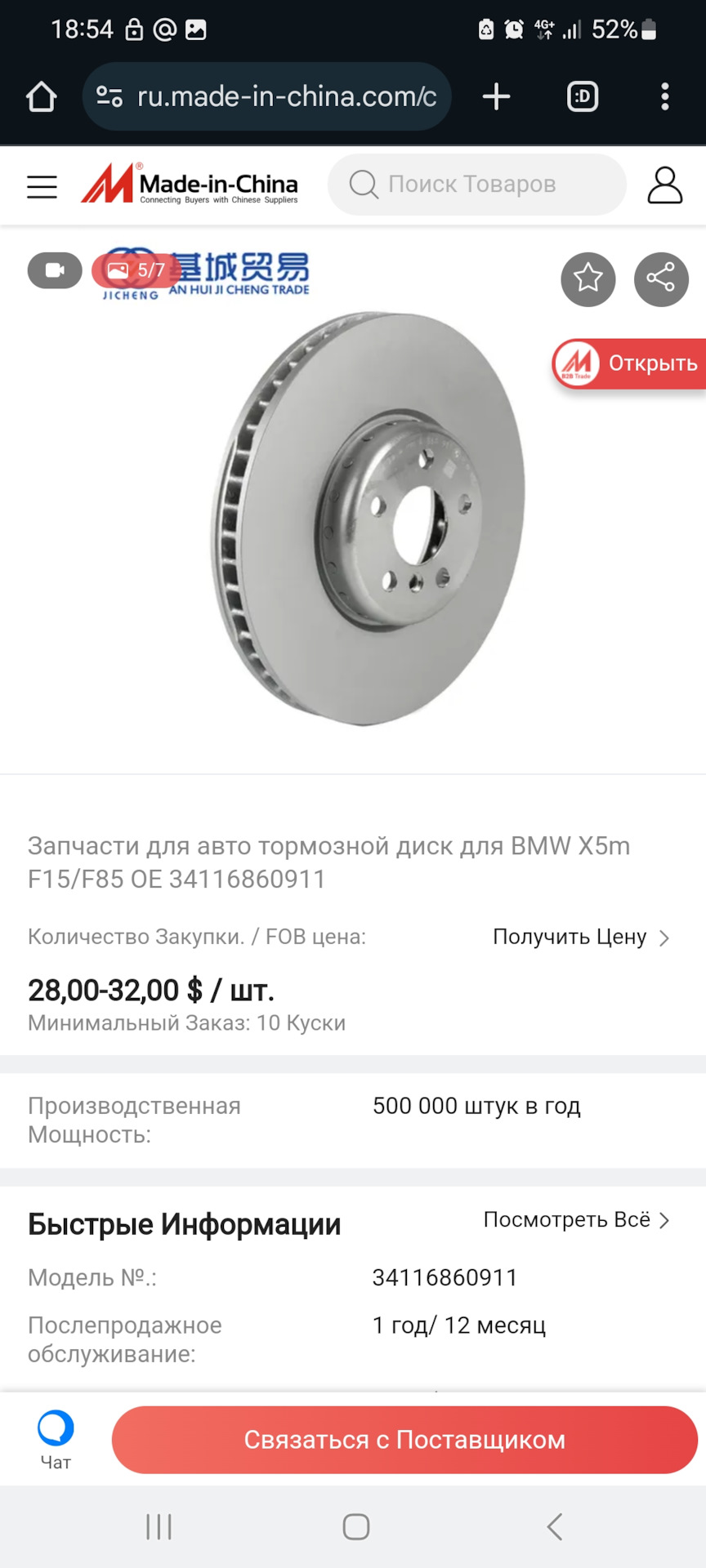Screen dimensions: 706x1568
Task: Tap the Made-in-China logo
Action: click(189, 184)
